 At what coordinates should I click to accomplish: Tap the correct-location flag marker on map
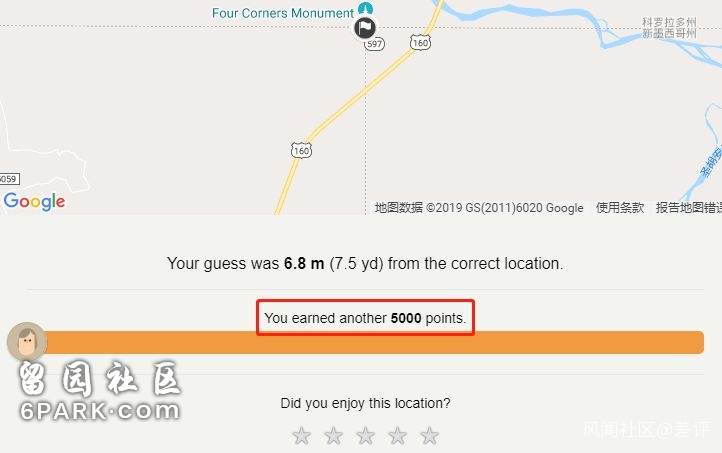tap(366, 28)
